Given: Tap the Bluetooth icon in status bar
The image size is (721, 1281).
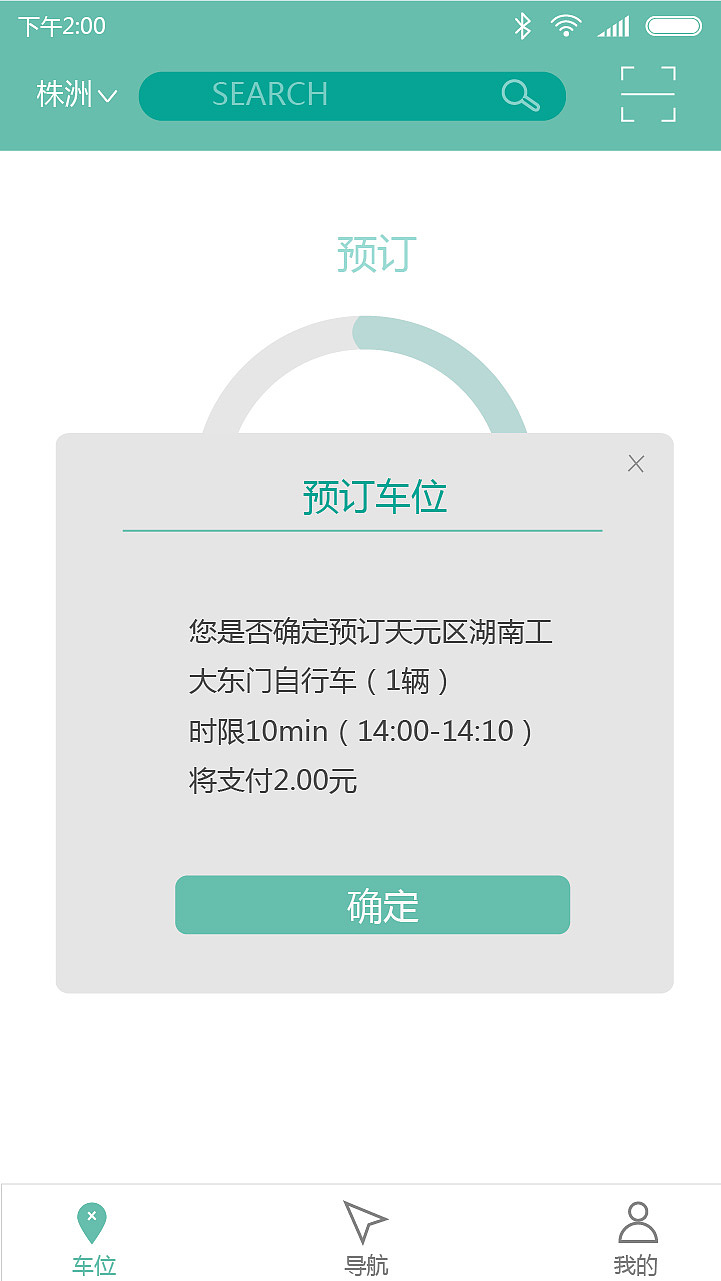Looking at the screenshot, I should pos(523,26).
